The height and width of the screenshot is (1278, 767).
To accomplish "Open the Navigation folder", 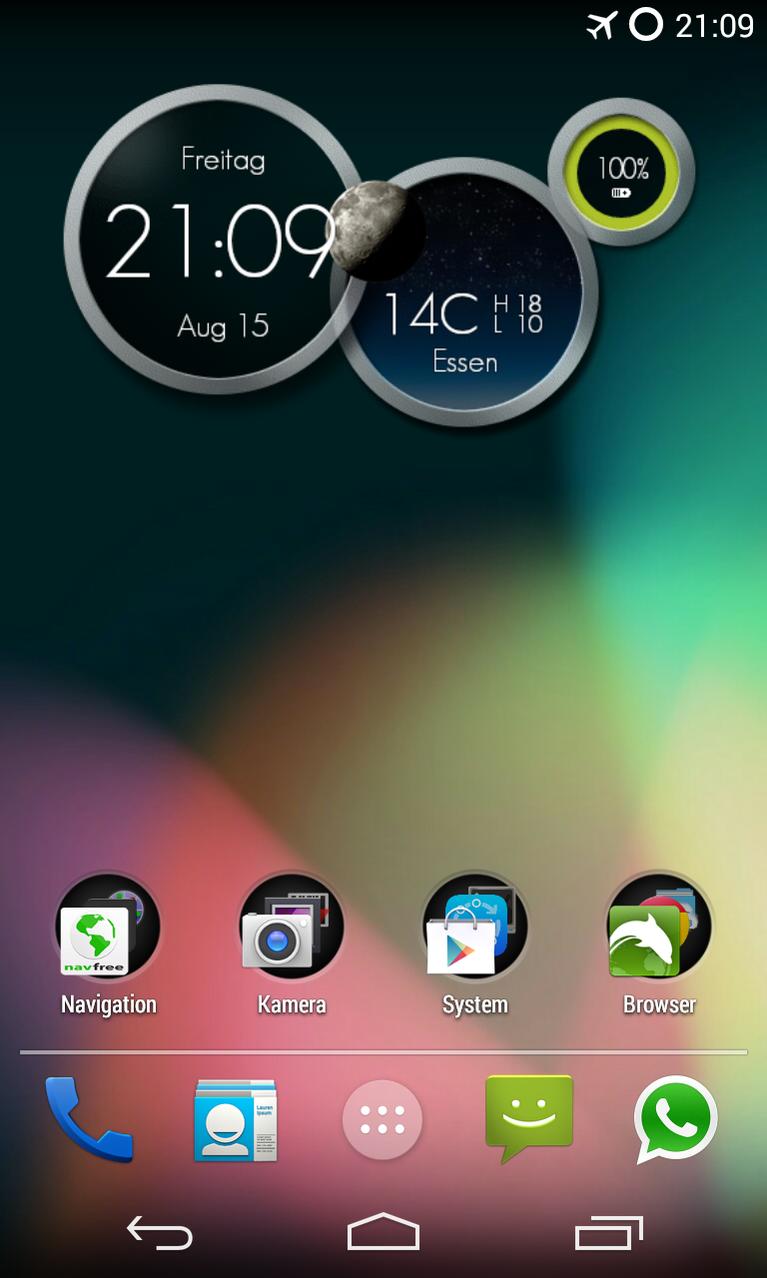I will tap(108, 930).
